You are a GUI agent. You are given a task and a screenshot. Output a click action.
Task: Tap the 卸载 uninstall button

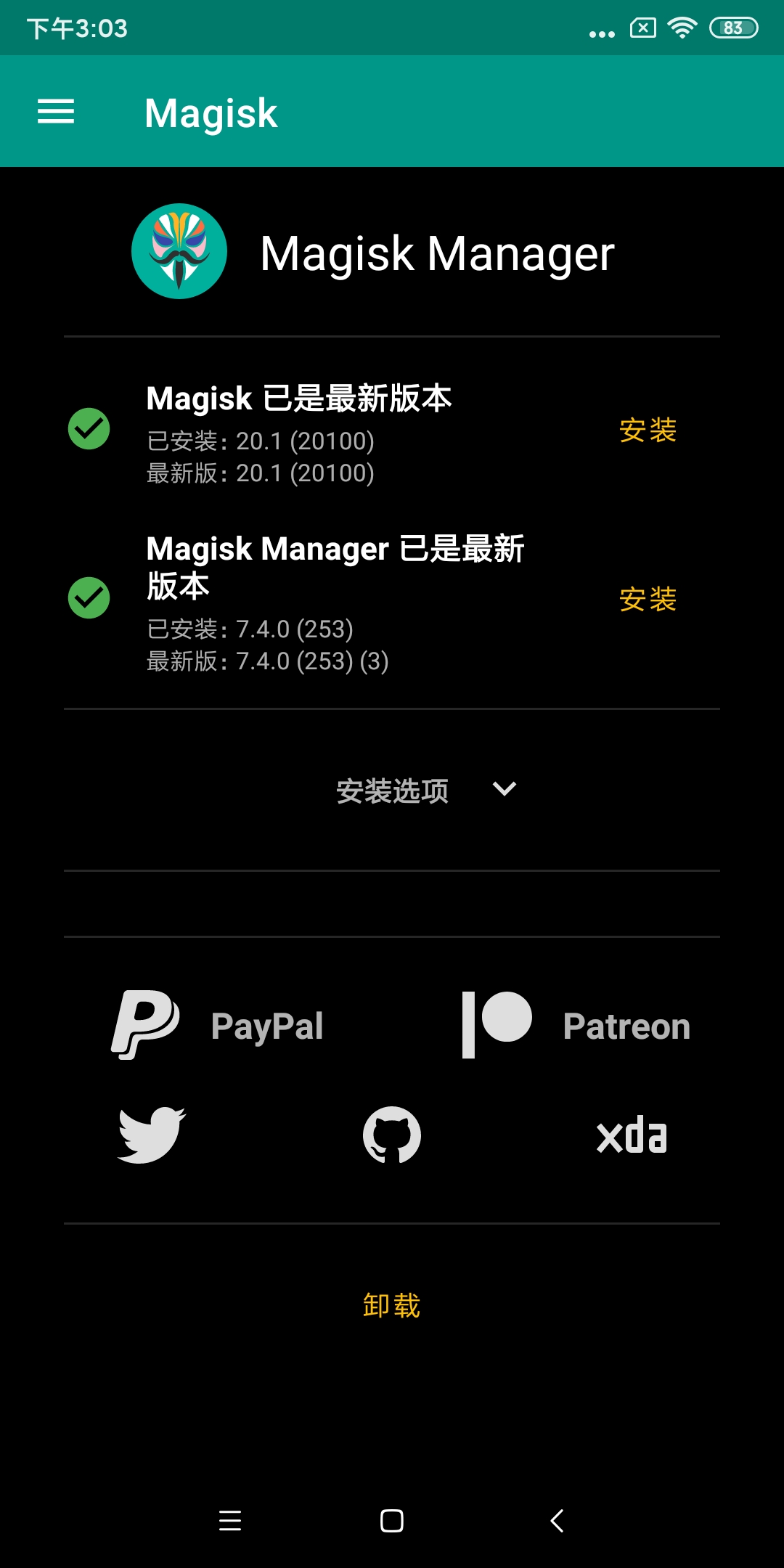coord(392,1305)
